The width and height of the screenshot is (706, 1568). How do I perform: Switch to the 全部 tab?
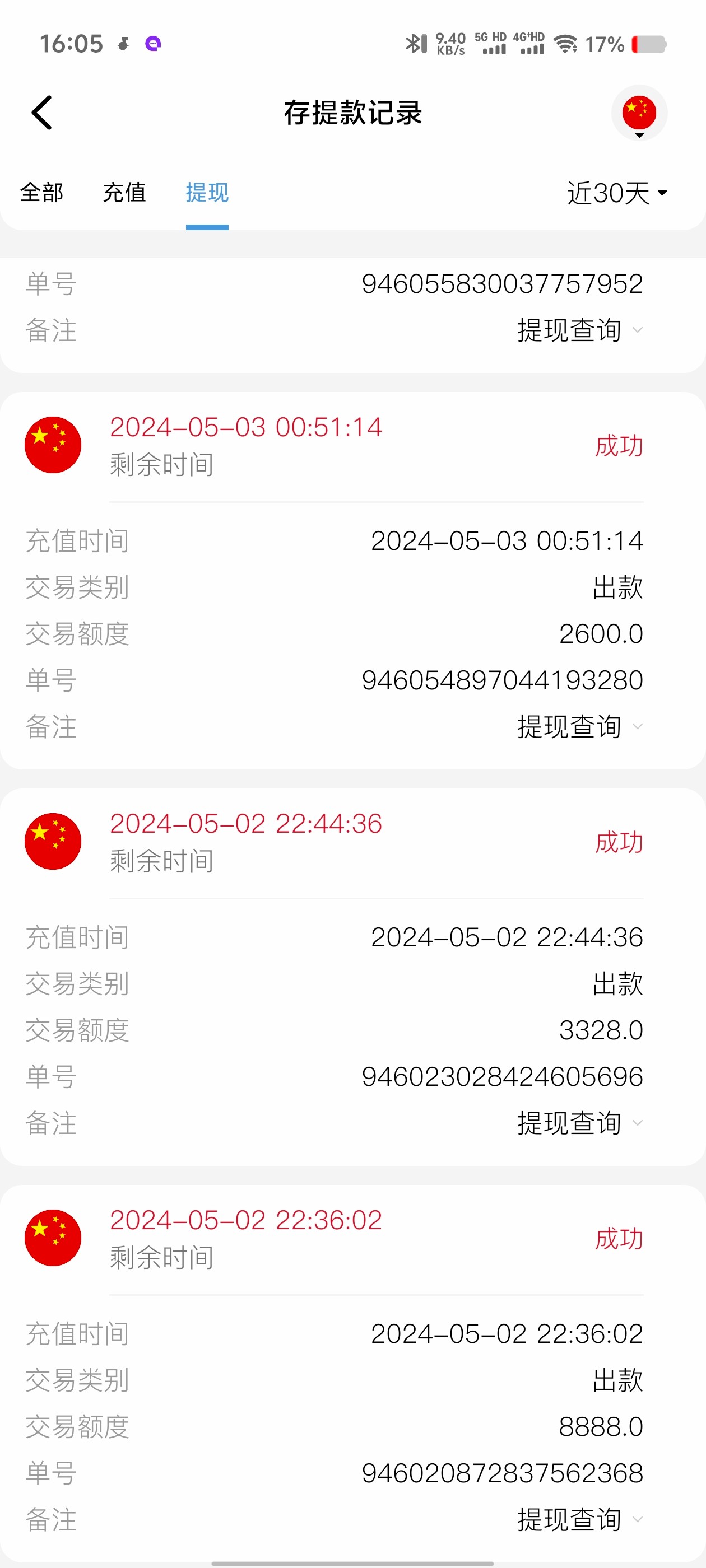41,193
